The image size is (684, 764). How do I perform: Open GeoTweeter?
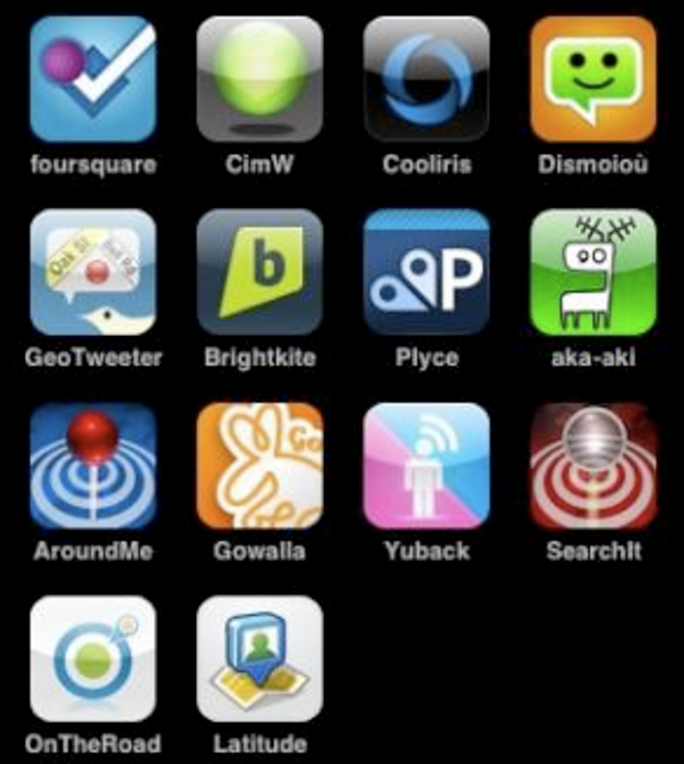pyautogui.click(x=93, y=272)
